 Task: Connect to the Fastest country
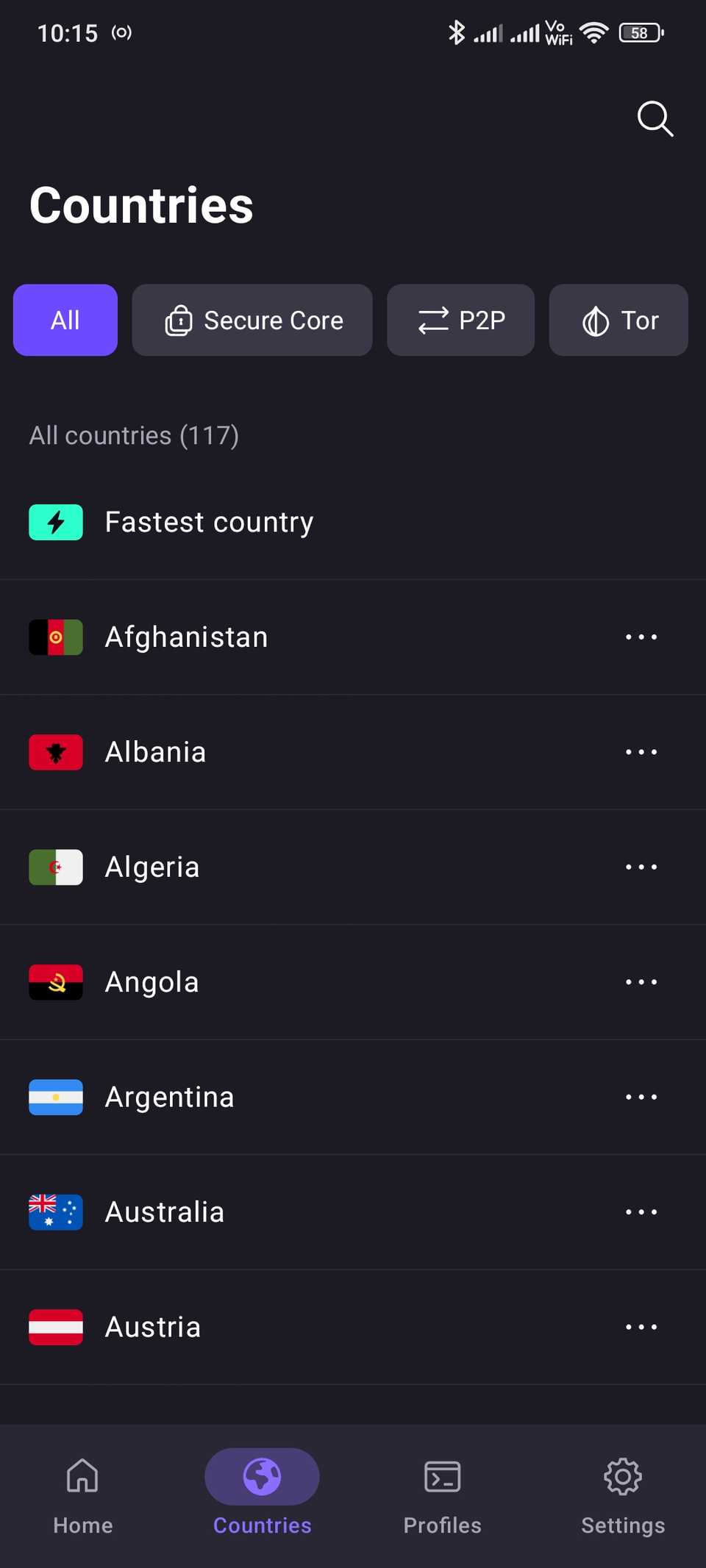click(x=209, y=523)
